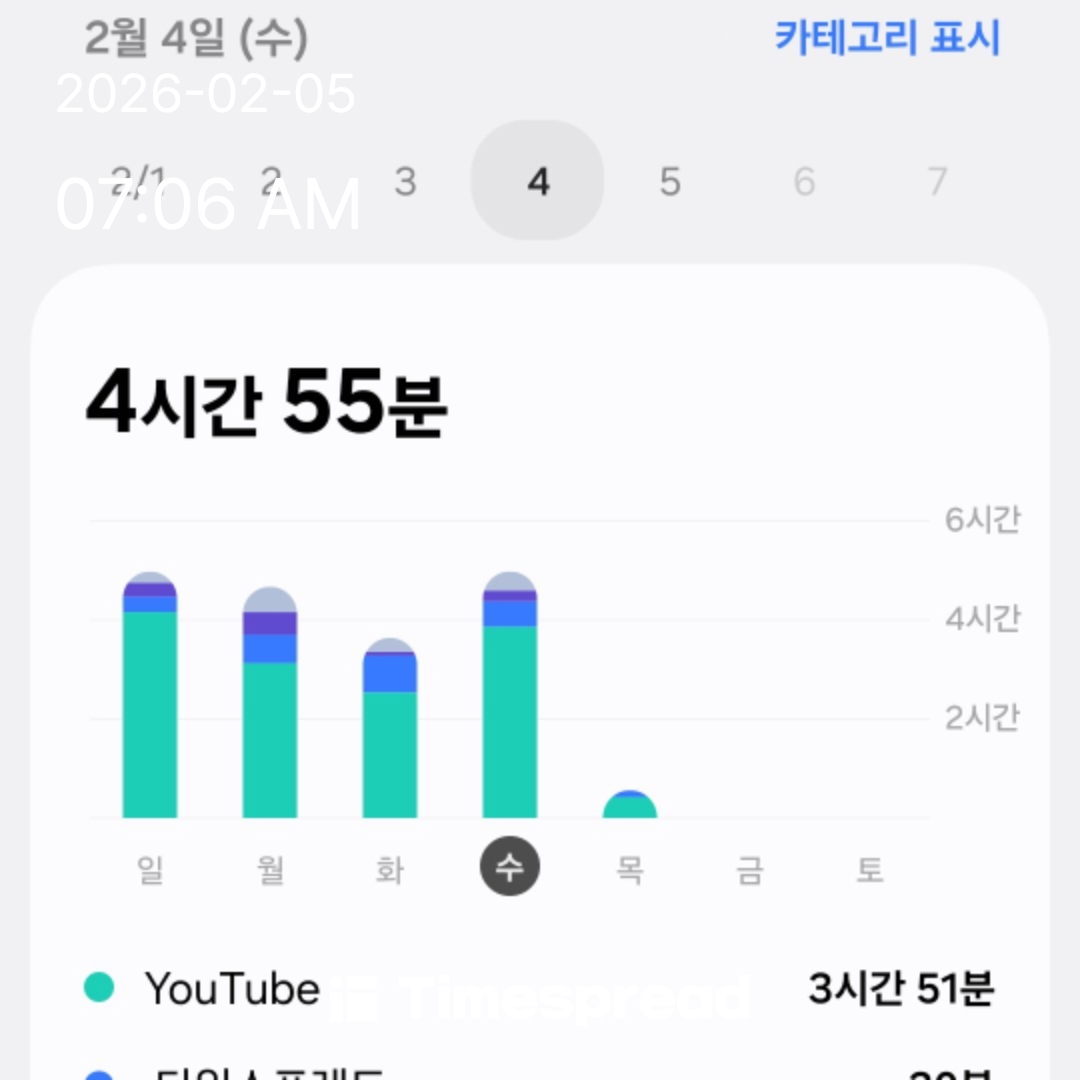Switch to date 3 in the week strip
This screenshot has width=1080, height=1080.
pyautogui.click(x=404, y=181)
